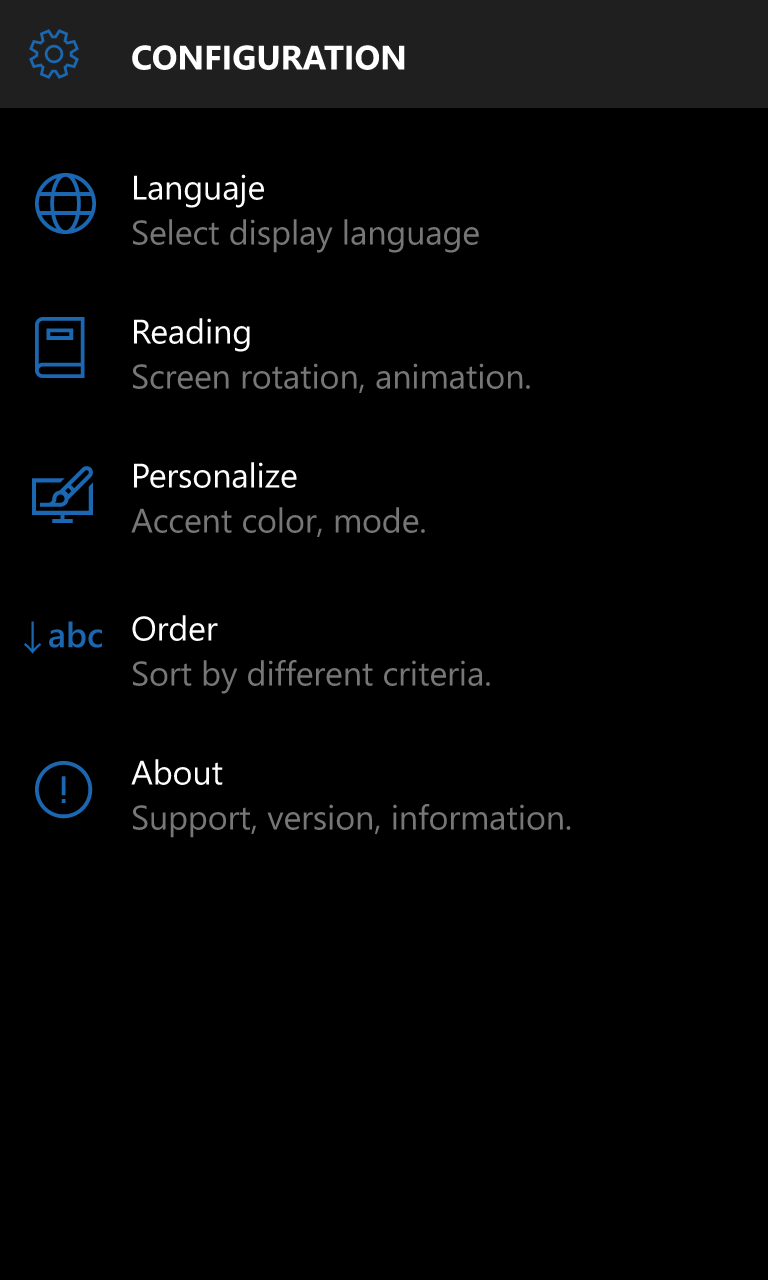The height and width of the screenshot is (1280, 768).
Task: Open Personalize accent color and mode
Action: click(280, 498)
